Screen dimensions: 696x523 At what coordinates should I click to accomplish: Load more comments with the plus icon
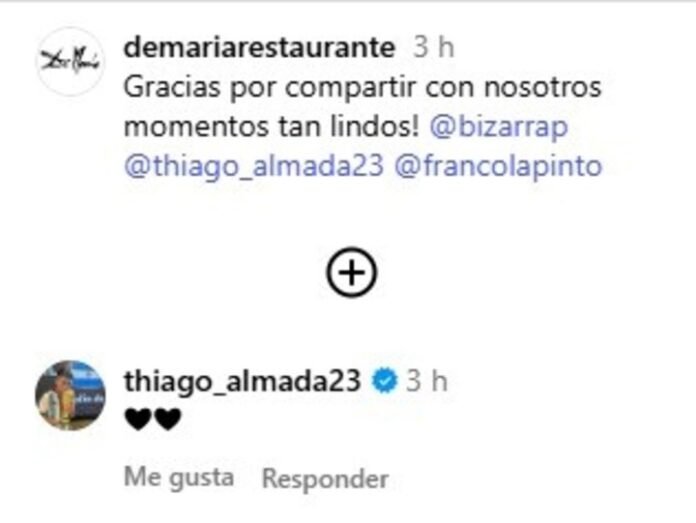point(352,272)
